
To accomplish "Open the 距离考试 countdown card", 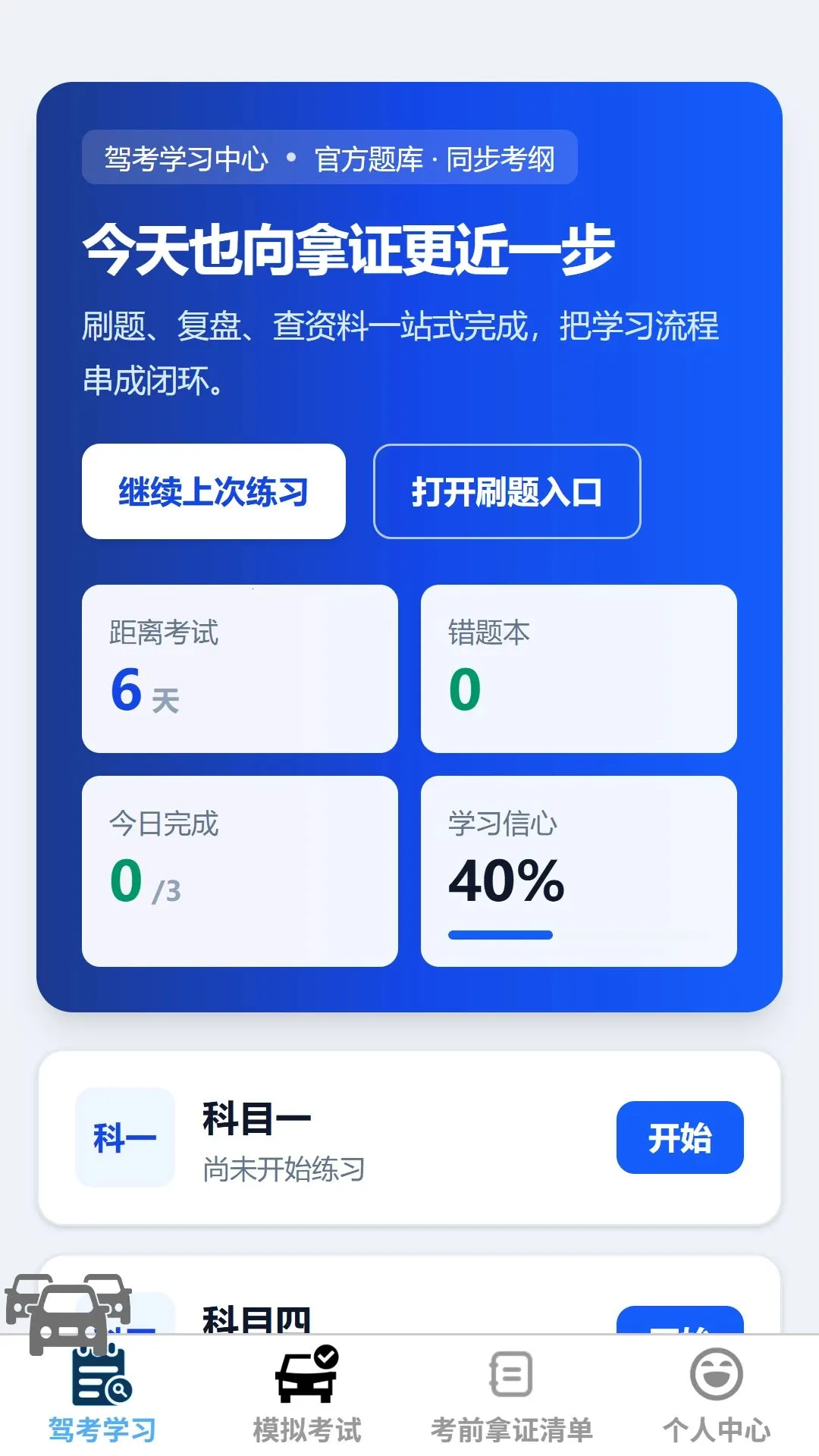I will click(x=240, y=669).
